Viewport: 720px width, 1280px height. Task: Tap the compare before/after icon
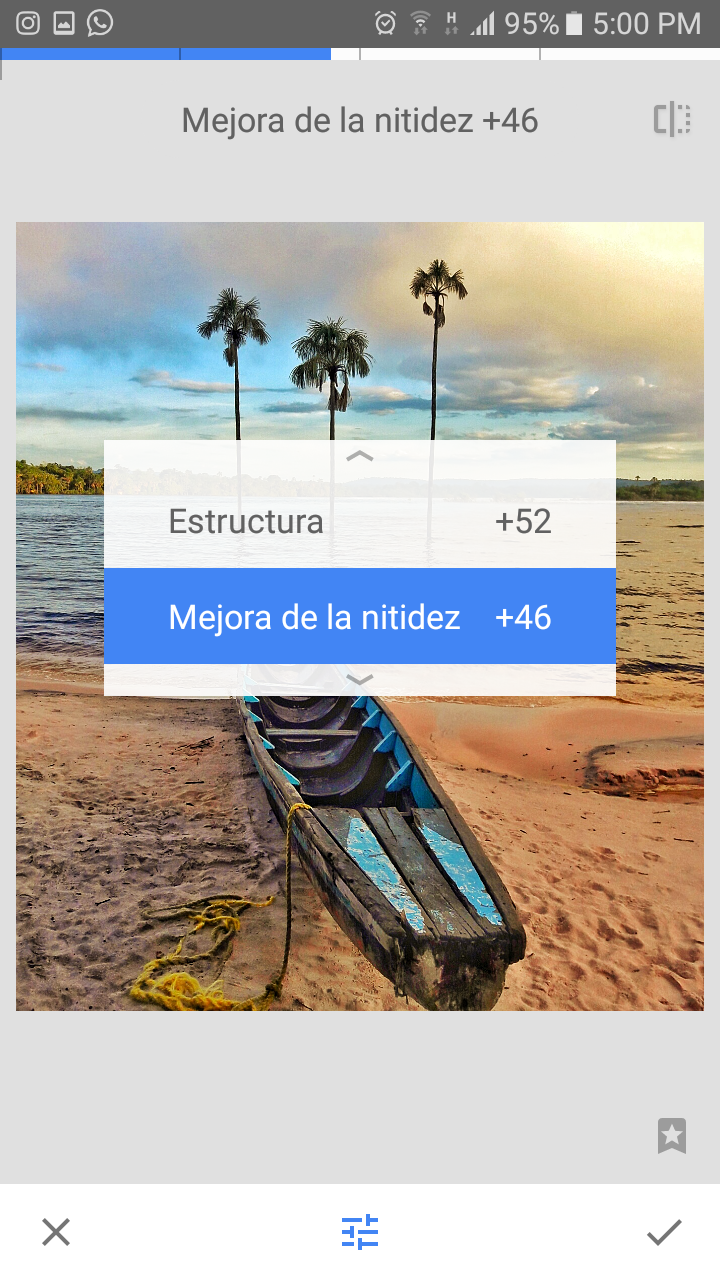click(672, 120)
